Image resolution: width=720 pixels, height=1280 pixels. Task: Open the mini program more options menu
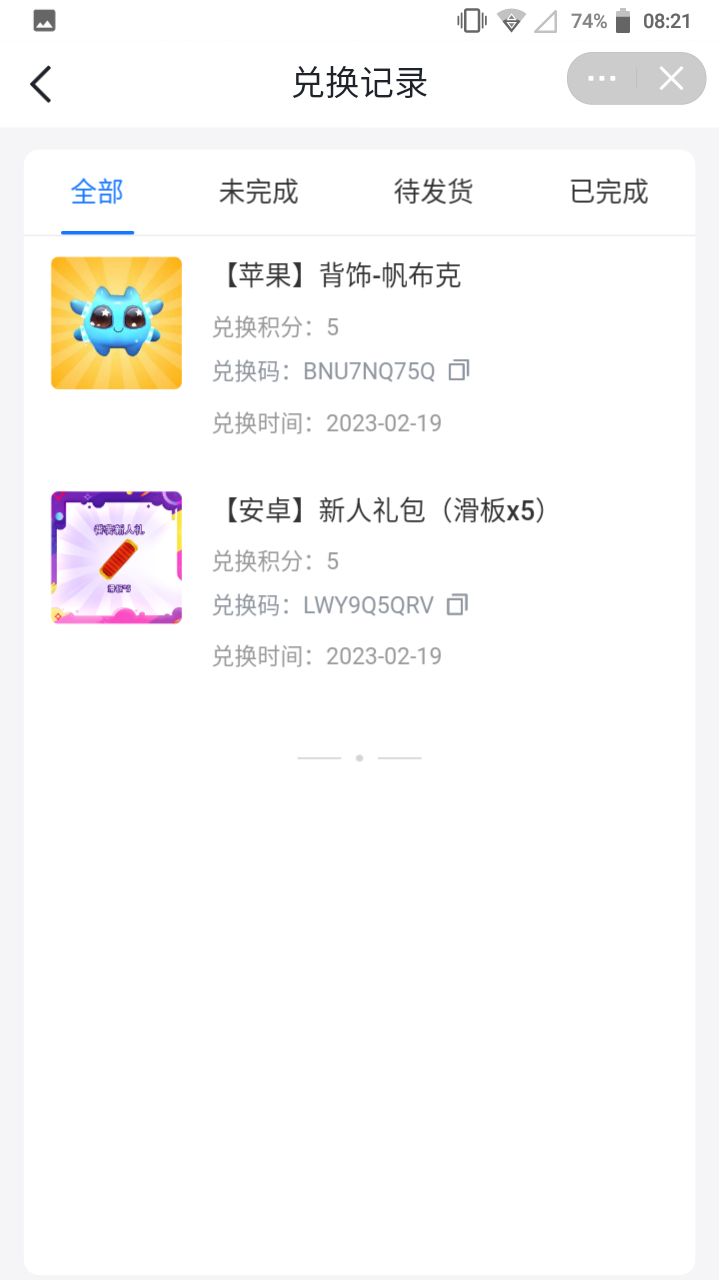[x=601, y=79]
